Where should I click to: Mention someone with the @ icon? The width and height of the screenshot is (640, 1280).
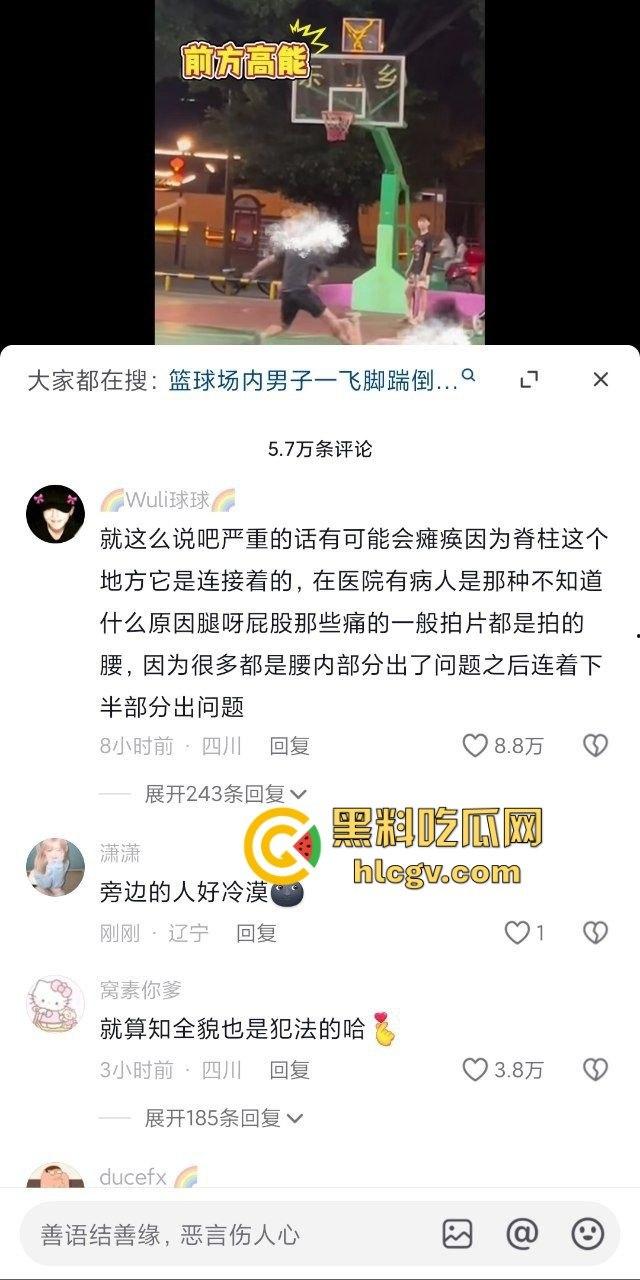pyautogui.click(x=522, y=1234)
